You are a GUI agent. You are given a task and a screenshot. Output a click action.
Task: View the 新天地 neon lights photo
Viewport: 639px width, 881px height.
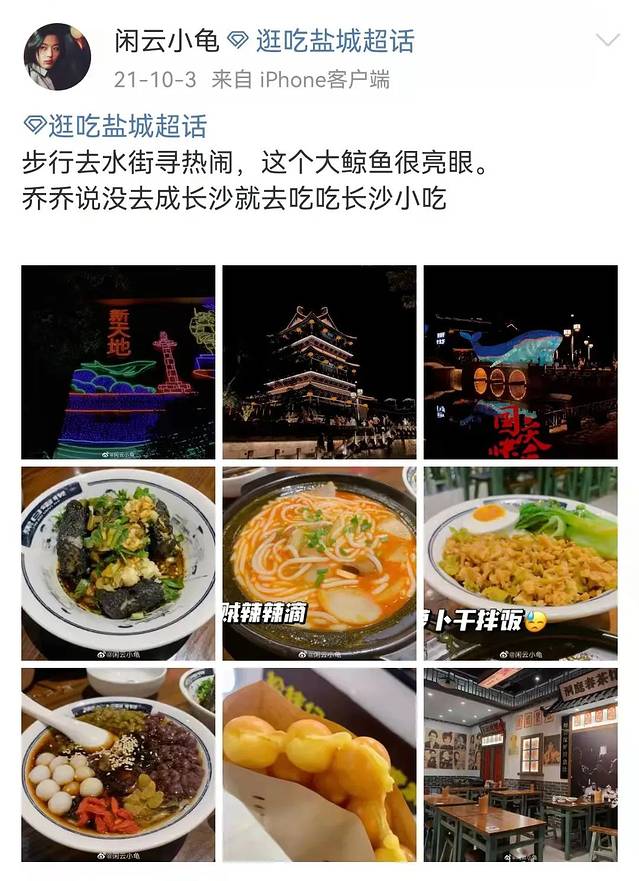click(118, 361)
